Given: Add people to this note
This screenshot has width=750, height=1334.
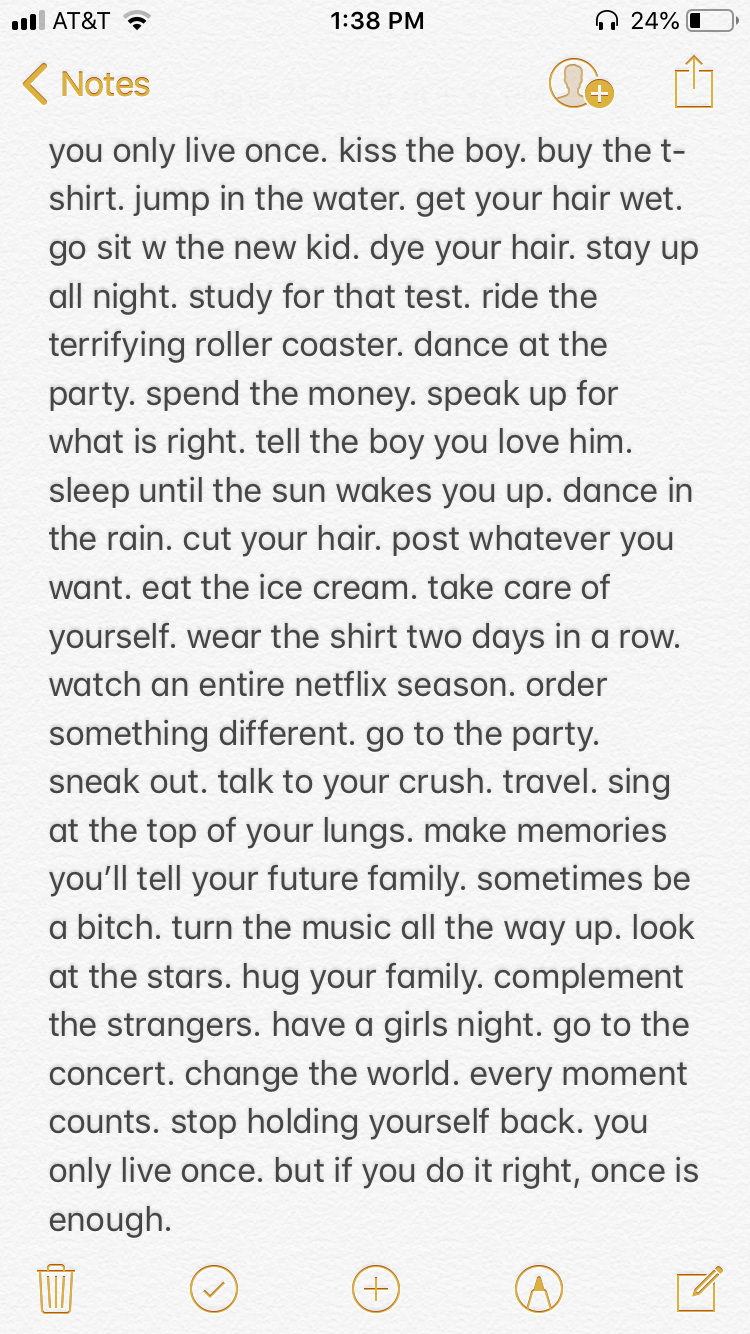Looking at the screenshot, I should click(x=581, y=83).
